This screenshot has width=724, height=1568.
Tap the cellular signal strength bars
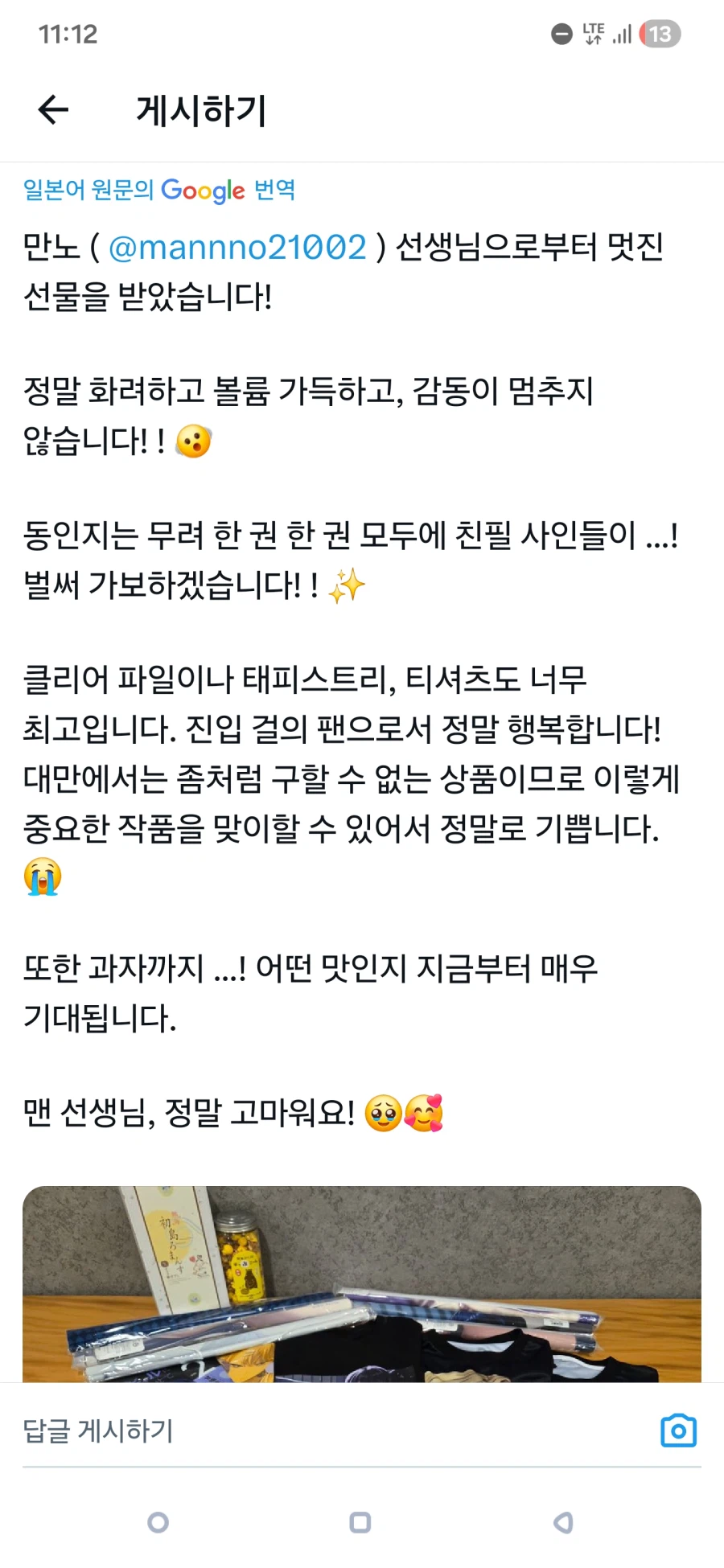tap(620, 34)
